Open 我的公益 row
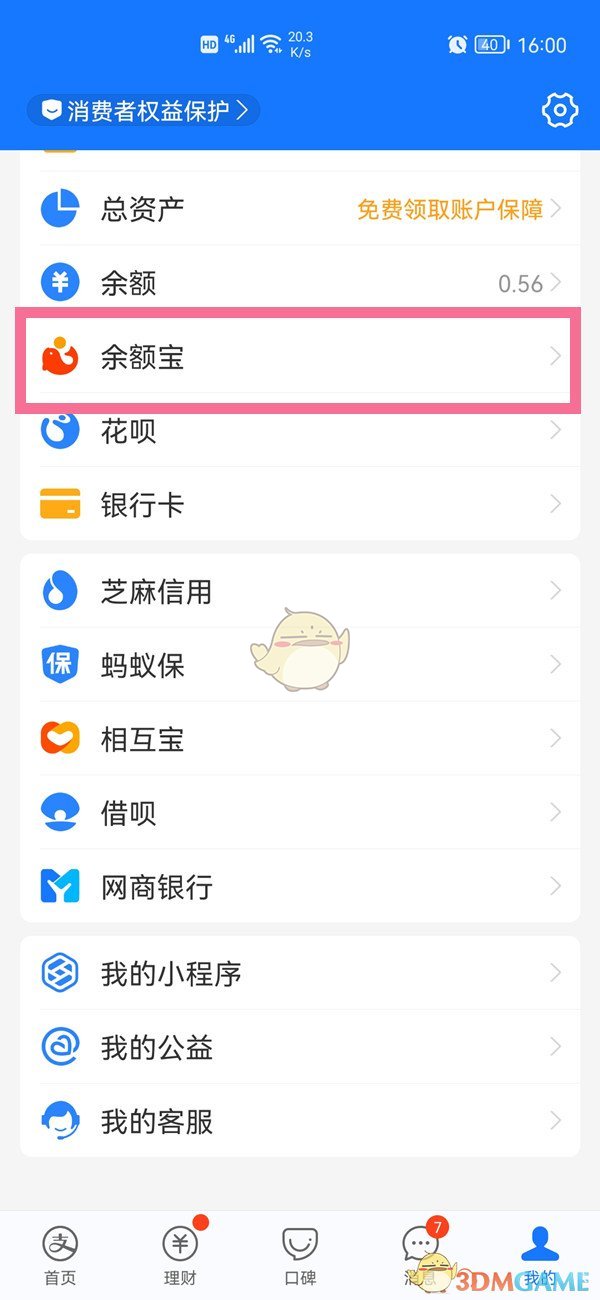 (x=300, y=1047)
